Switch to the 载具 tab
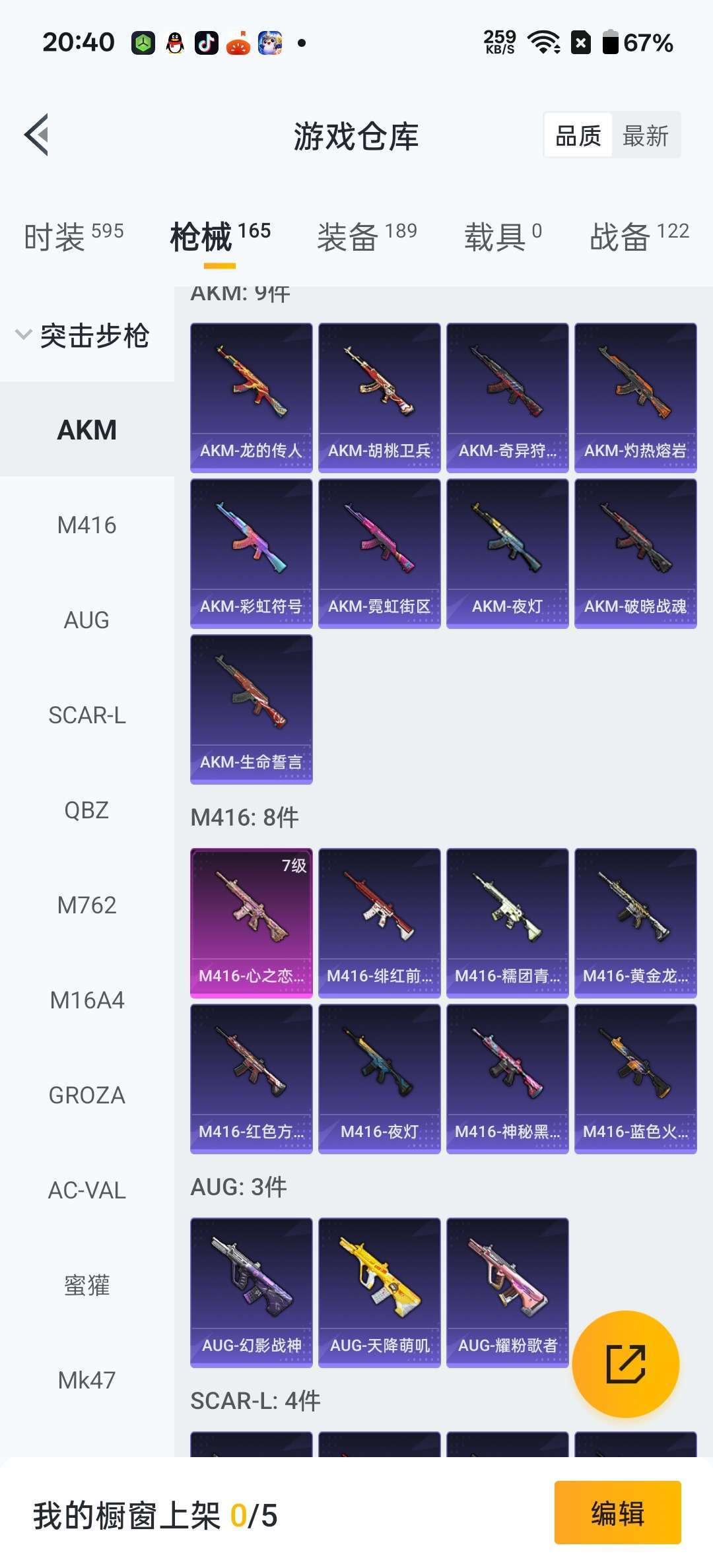This screenshot has height=1568, width=713. click(x=502, y=236)
